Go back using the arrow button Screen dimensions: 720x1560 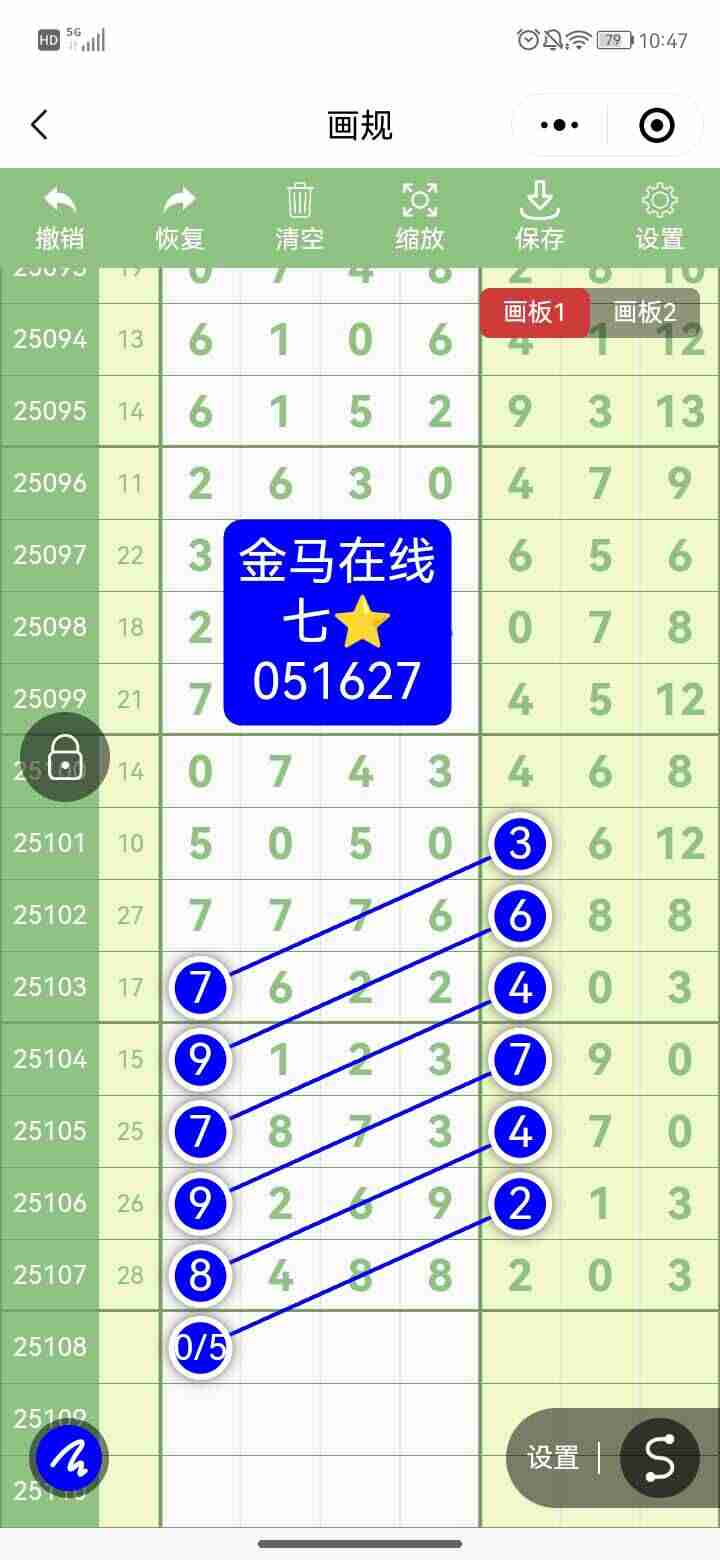tap(37, 124)
